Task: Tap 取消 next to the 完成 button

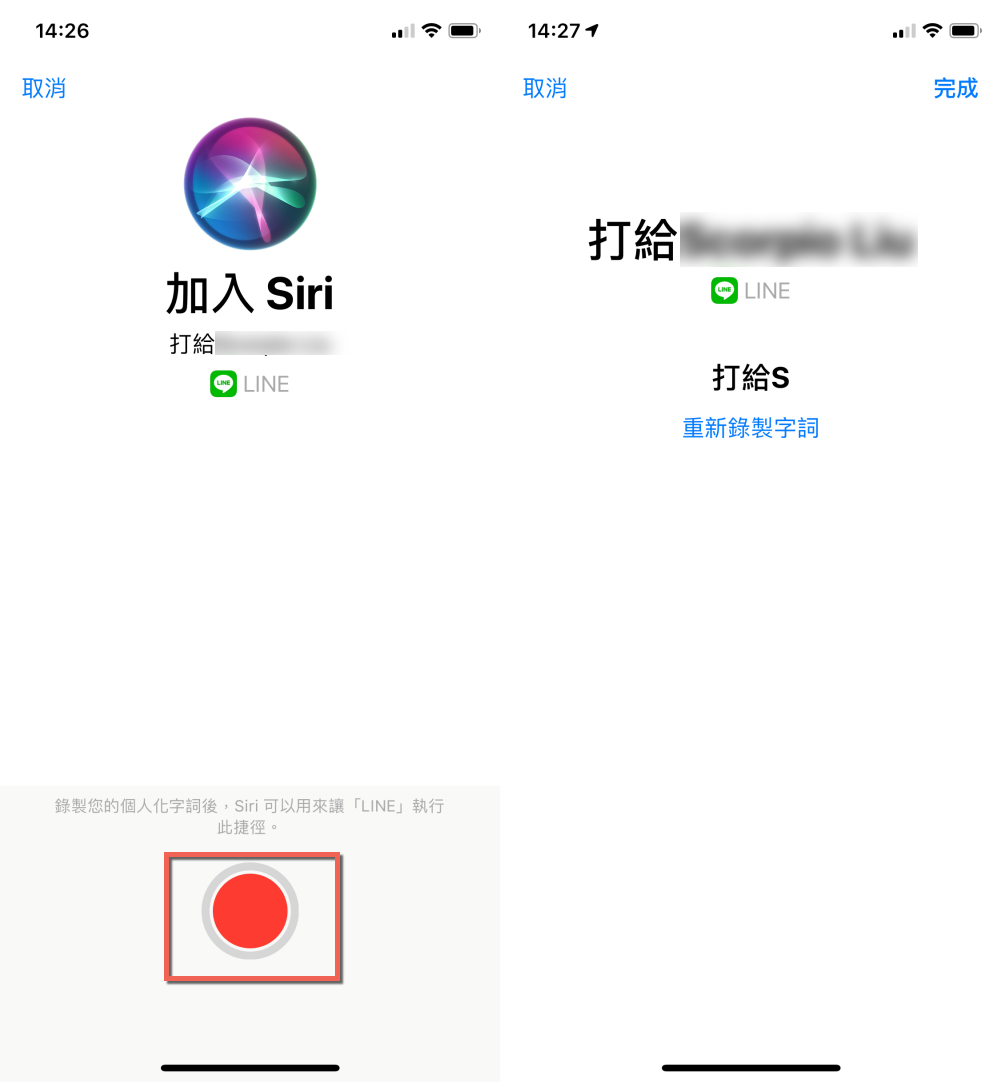Action: click(x=545, y=88)
